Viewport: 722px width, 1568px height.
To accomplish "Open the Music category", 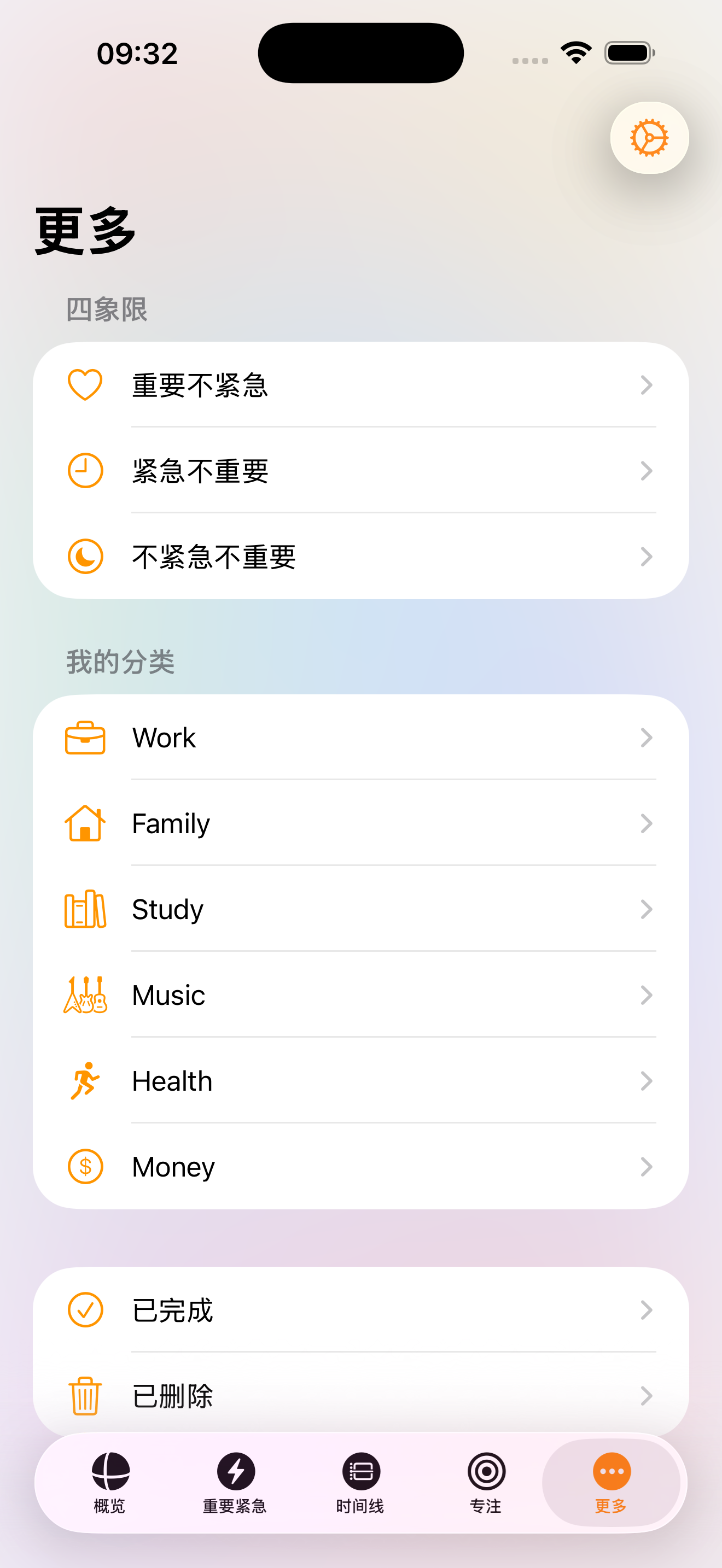I will (360, 994).
